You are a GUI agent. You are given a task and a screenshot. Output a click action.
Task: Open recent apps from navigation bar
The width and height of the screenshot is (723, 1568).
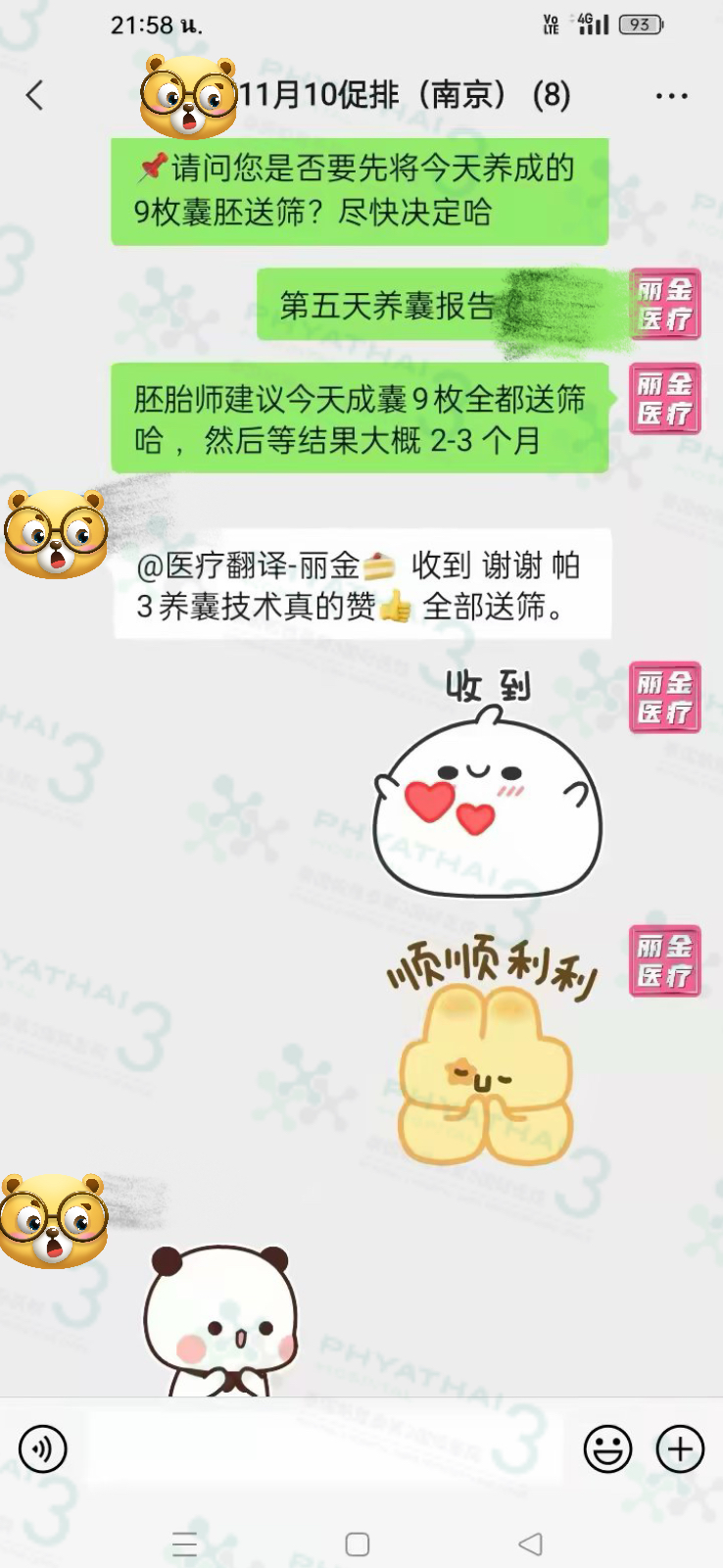(184, 1544)
